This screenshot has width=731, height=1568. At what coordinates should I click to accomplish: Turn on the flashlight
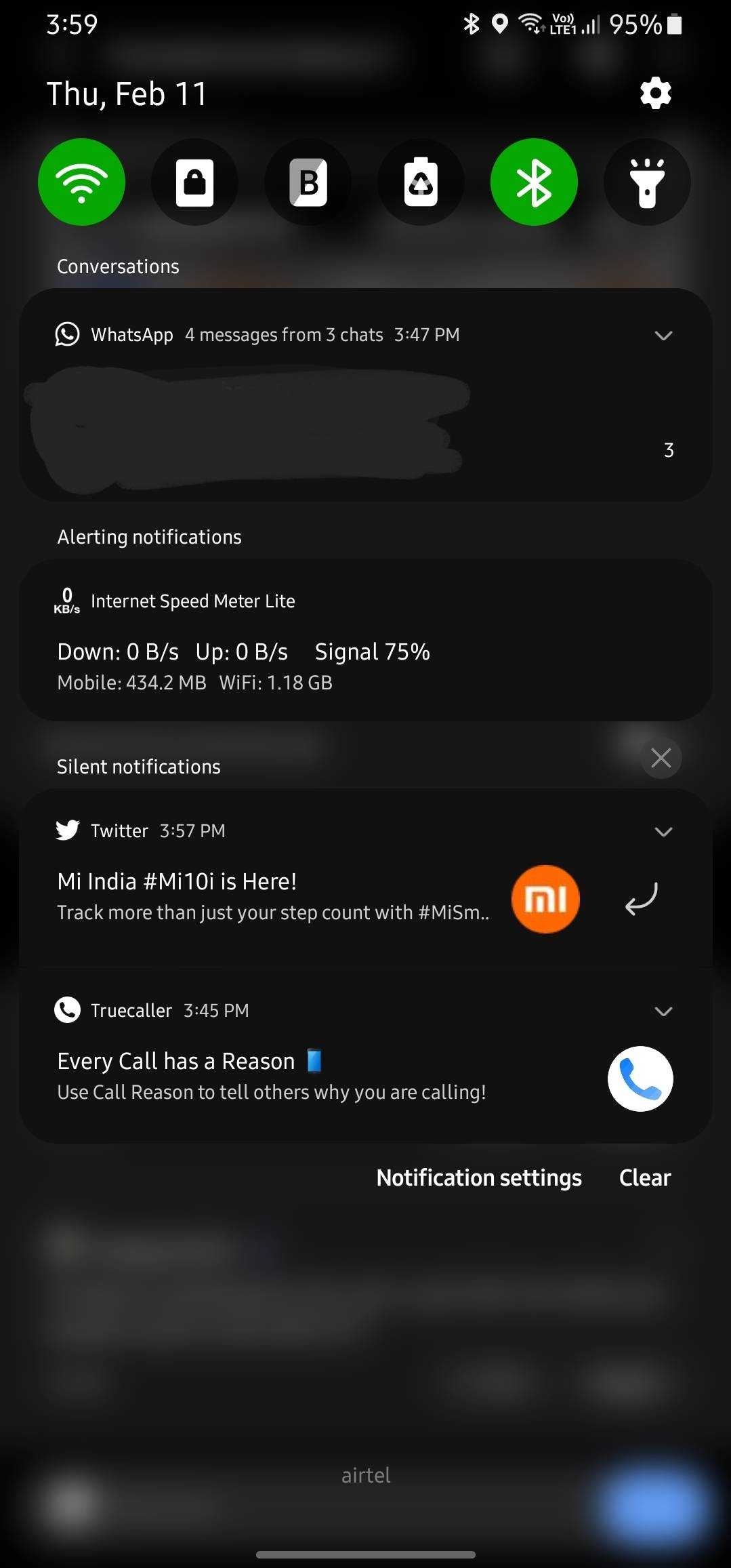(647, 182)
